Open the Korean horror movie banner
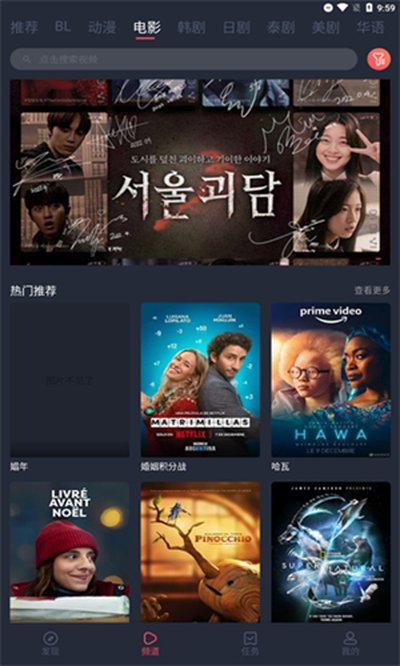This screenshot has height=666, width=400. (x=200, y=172)
